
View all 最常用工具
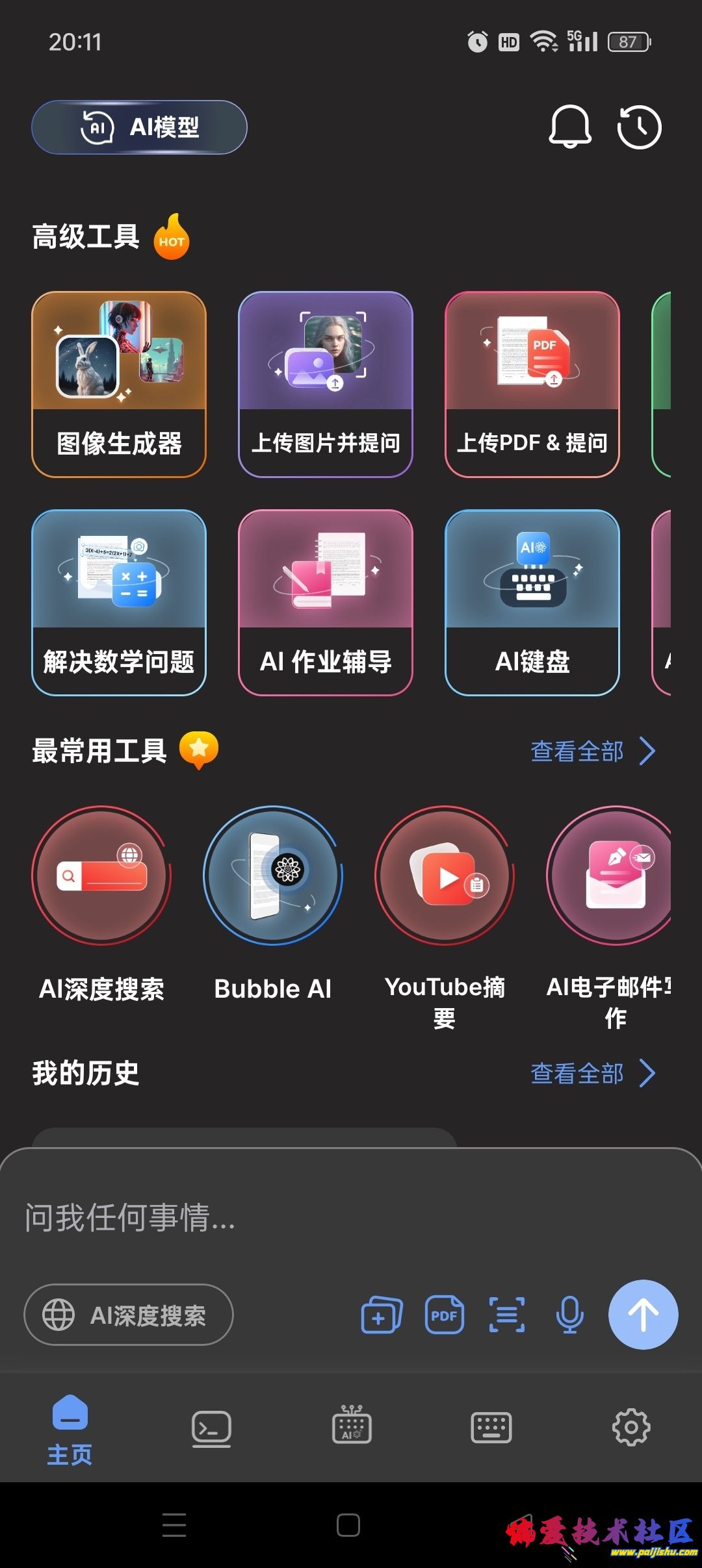592,752
